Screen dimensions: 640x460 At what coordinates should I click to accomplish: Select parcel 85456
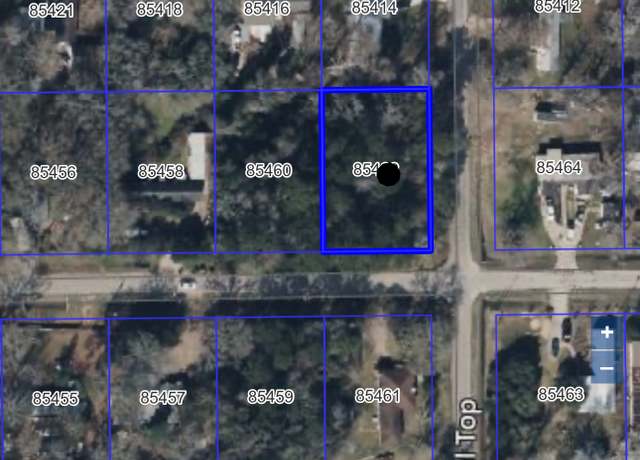pyautogui.click(x=53, y=172)
